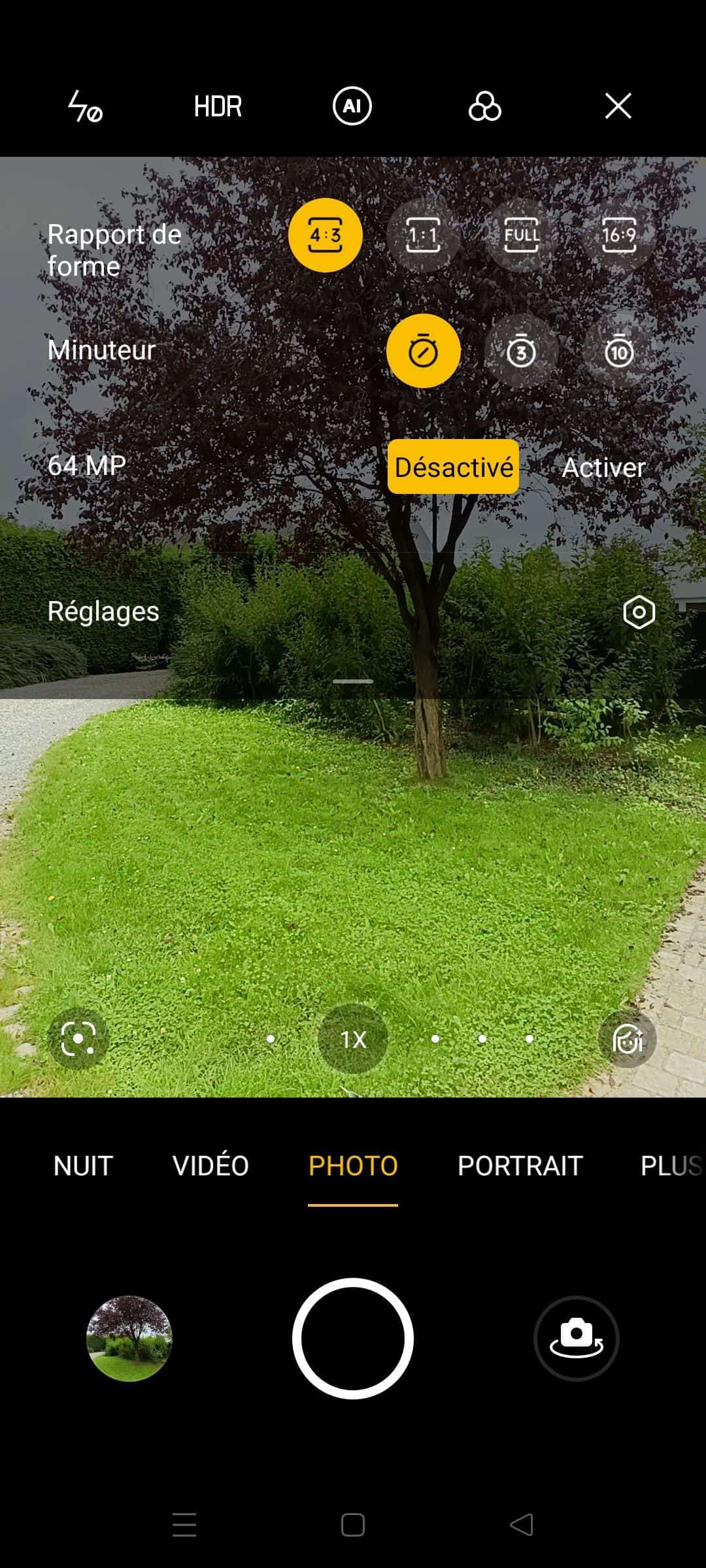This screenshot has height=1568, width=706.
Task: Select the FULL aspect ratio
Action: (x=521, y=235)
